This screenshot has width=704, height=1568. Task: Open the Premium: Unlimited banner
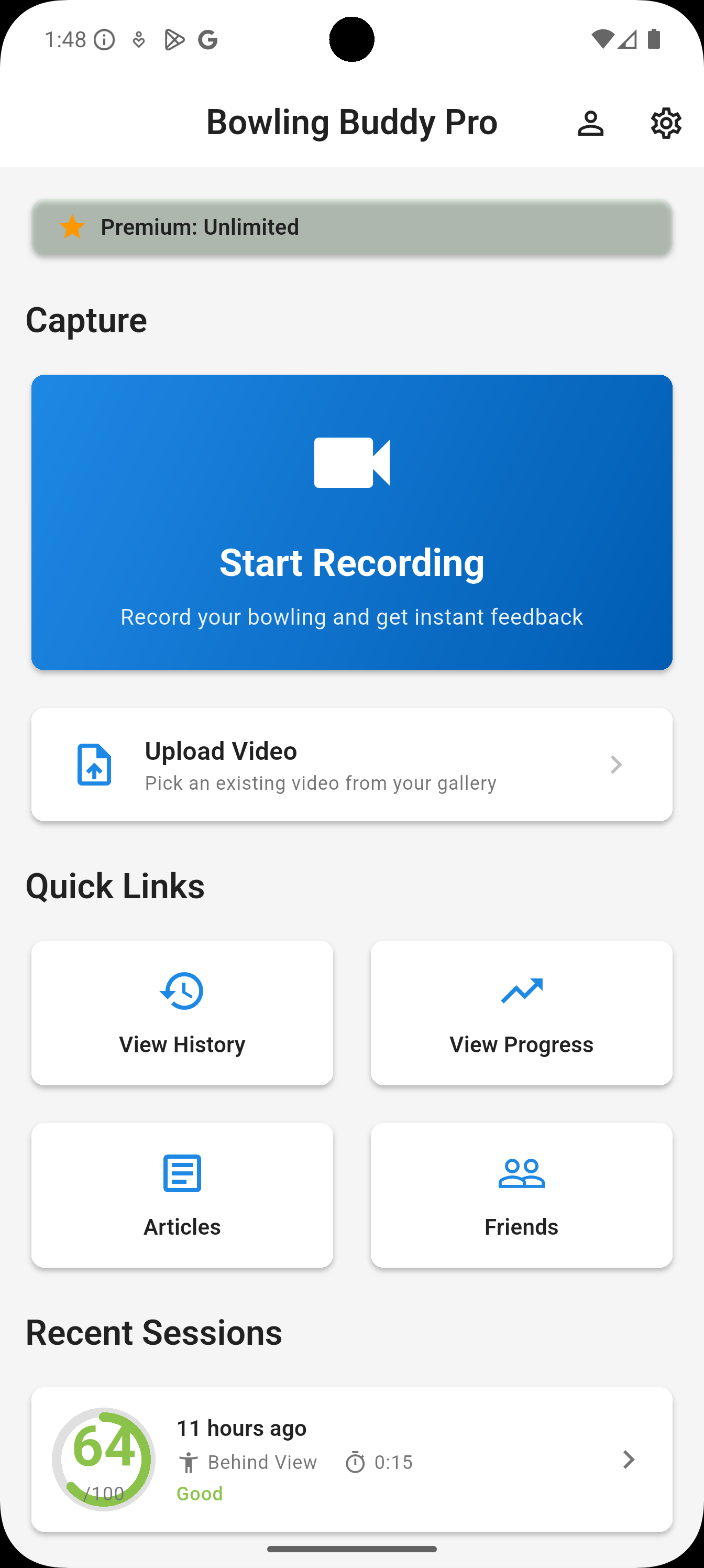click(x=351, y=227)
